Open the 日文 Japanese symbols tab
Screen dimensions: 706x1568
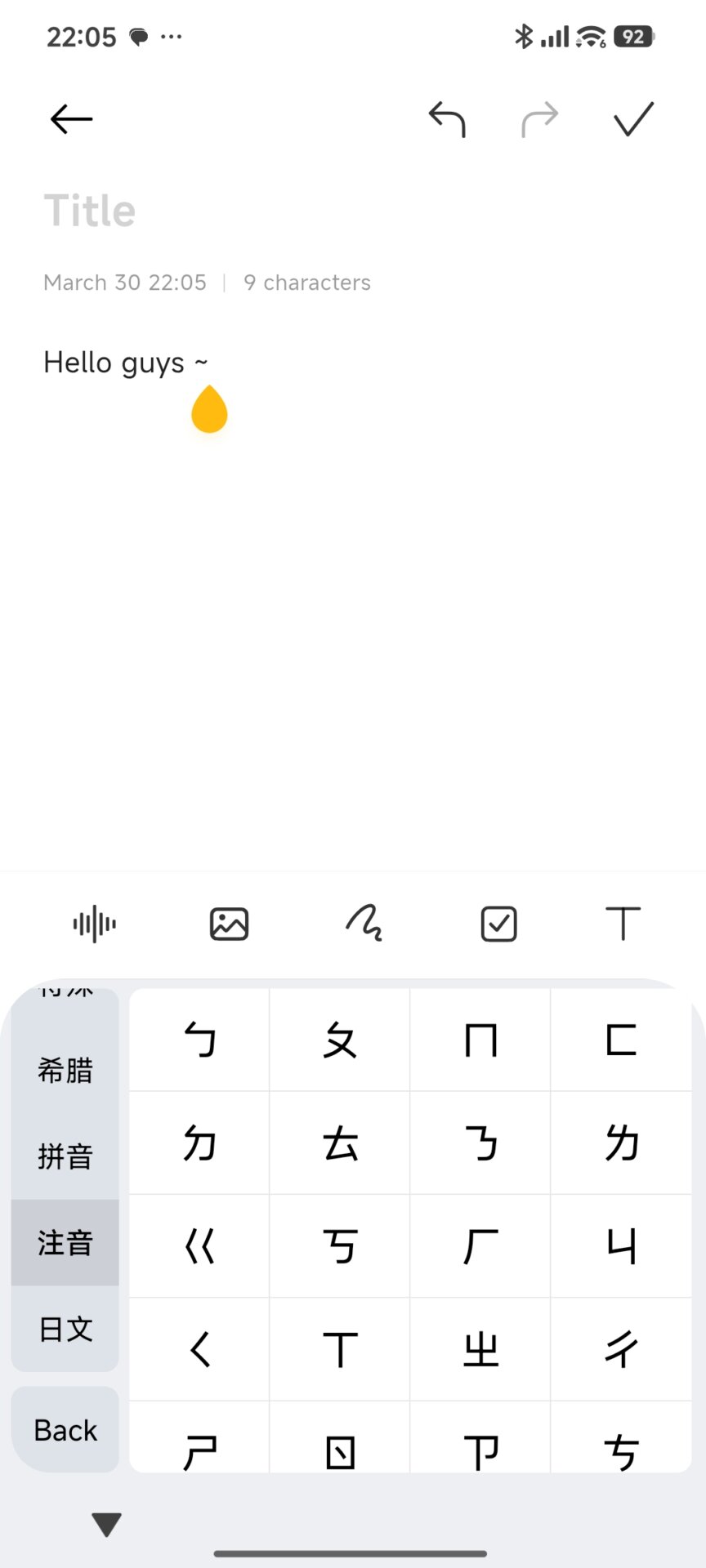pos(65,1330)
